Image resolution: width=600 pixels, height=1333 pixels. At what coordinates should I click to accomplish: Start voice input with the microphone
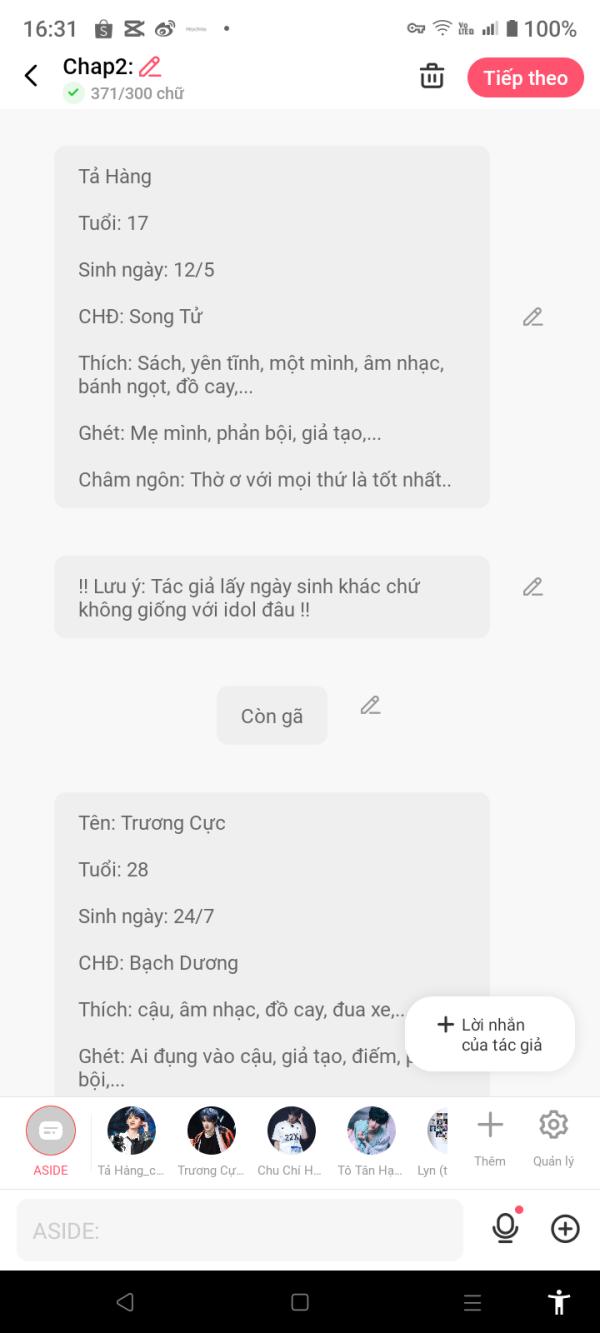tap(506, 1229)
